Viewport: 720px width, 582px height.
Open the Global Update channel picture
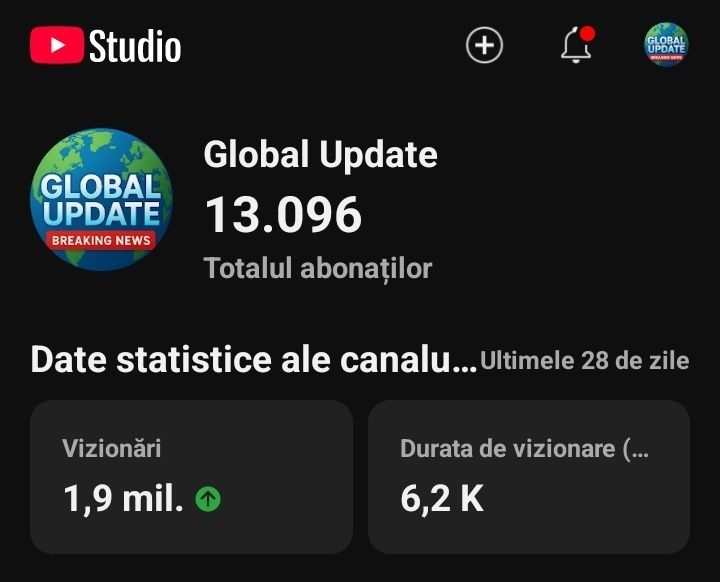point(101,199)
